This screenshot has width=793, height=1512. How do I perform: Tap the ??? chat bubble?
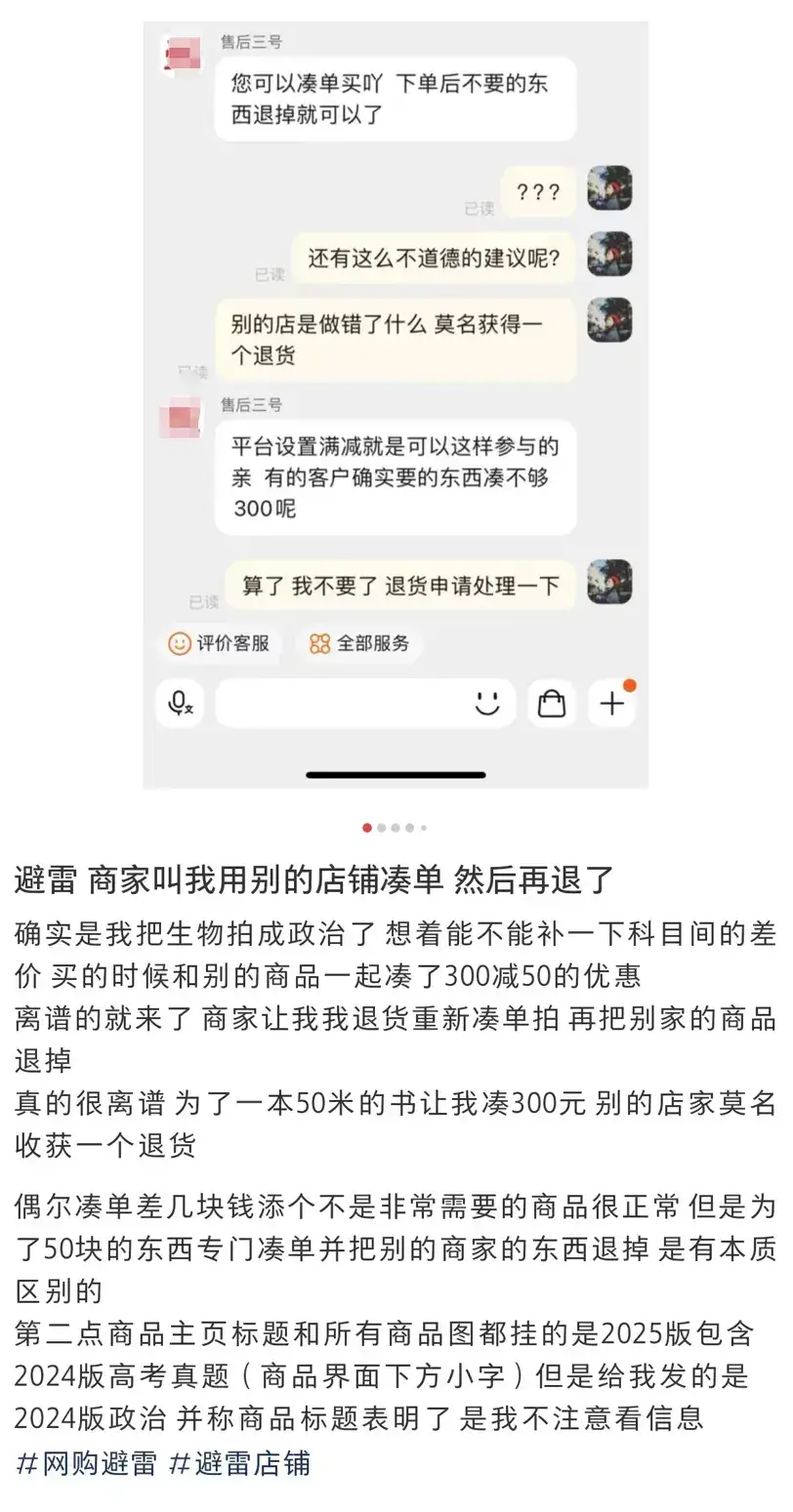(x=539, y=191)
